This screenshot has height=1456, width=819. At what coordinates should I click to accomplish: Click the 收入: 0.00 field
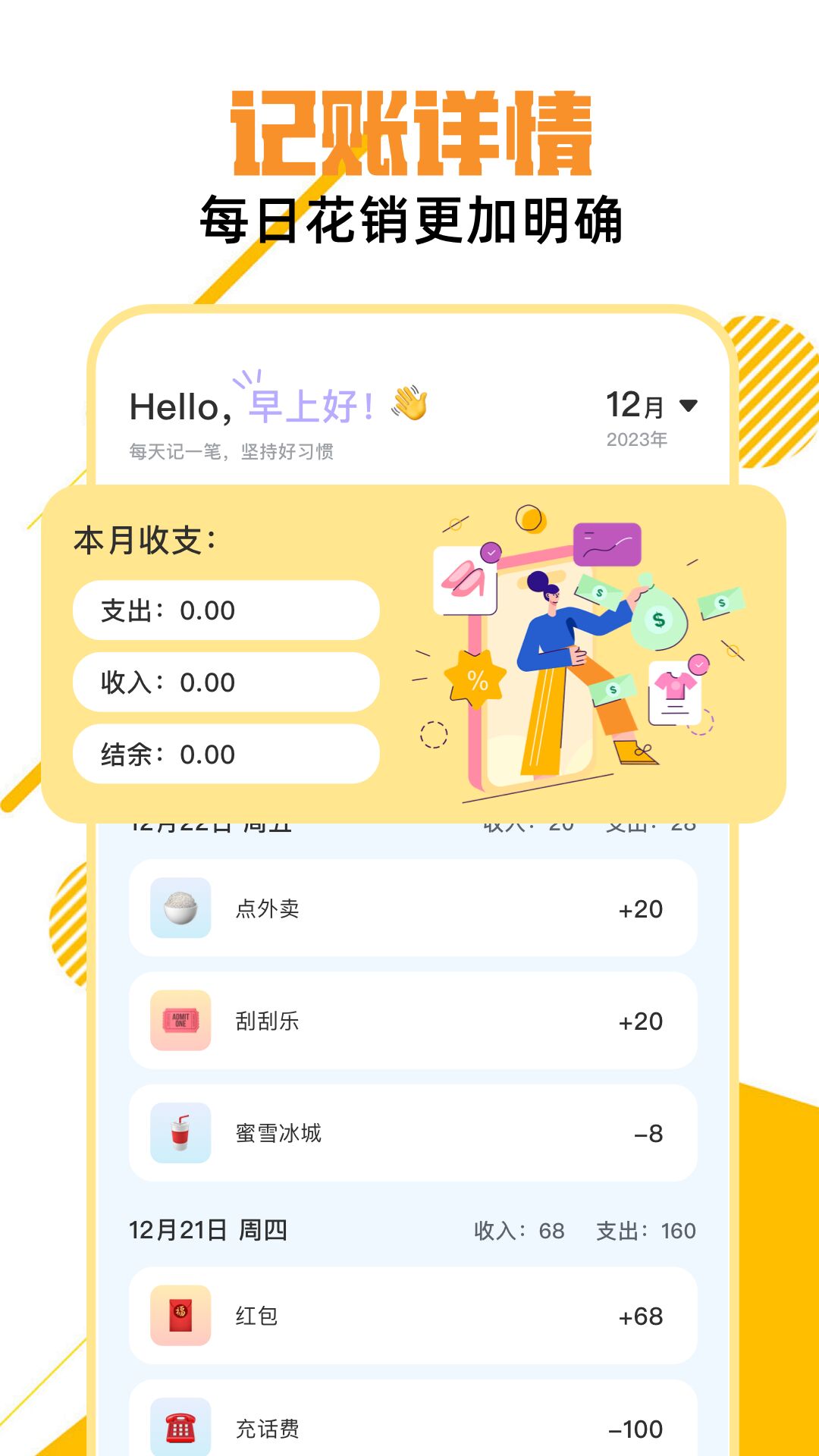(x=225, y=682)
